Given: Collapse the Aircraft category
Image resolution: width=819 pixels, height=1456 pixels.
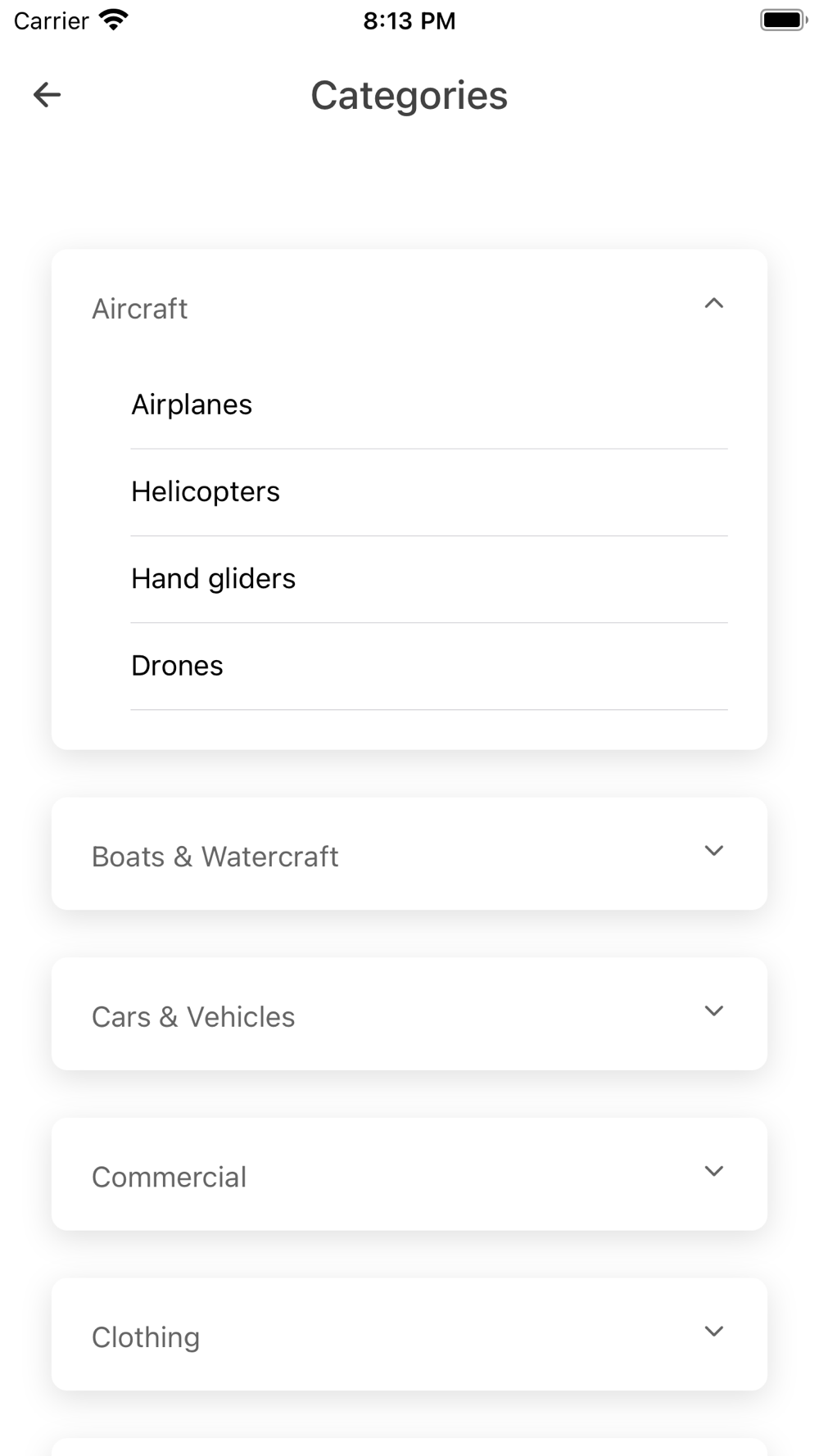Looking at the screenshot, I should tap(713, 304).
